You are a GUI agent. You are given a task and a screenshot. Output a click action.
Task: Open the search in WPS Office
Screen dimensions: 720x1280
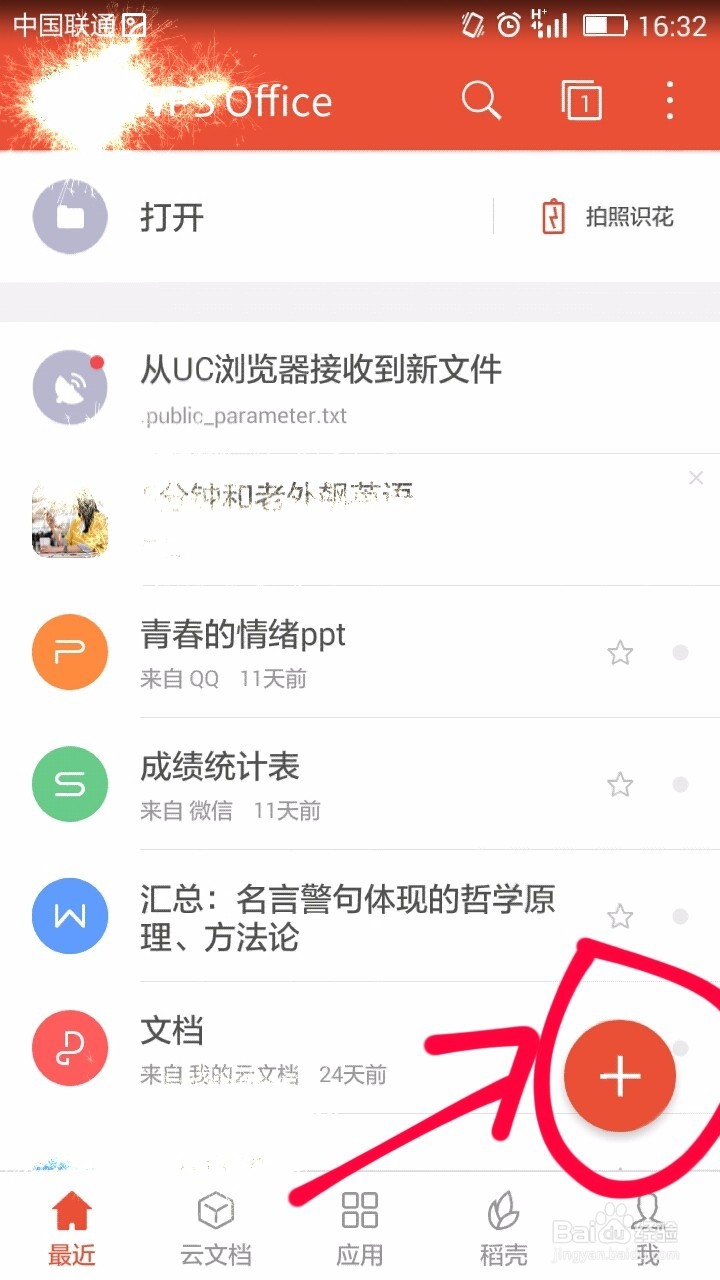click(x=482, y=100)
